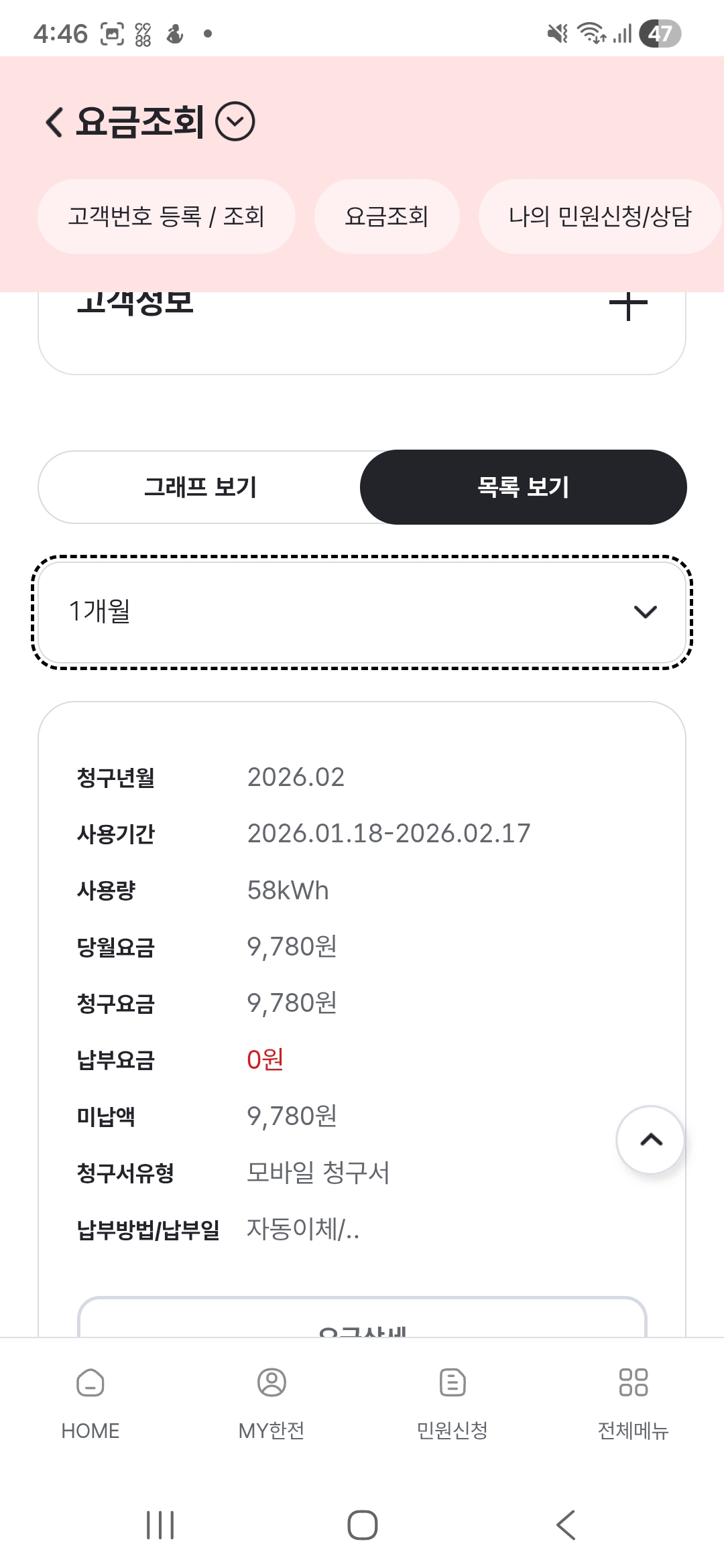724x1568 pixels.
Task: Switch to 그래프 보기 view
Action: click(200, 487)
